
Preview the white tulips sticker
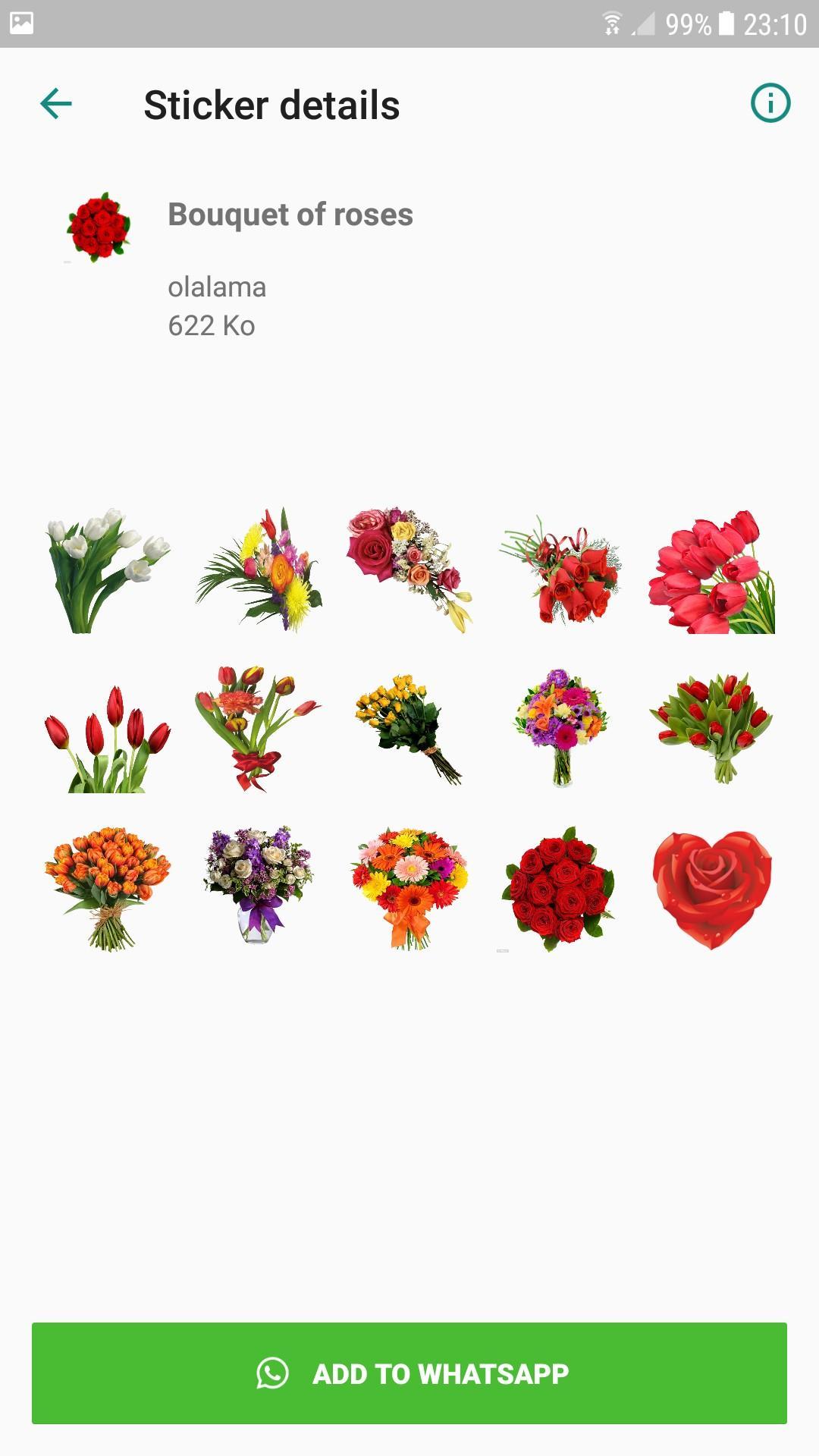coord(107,570)
